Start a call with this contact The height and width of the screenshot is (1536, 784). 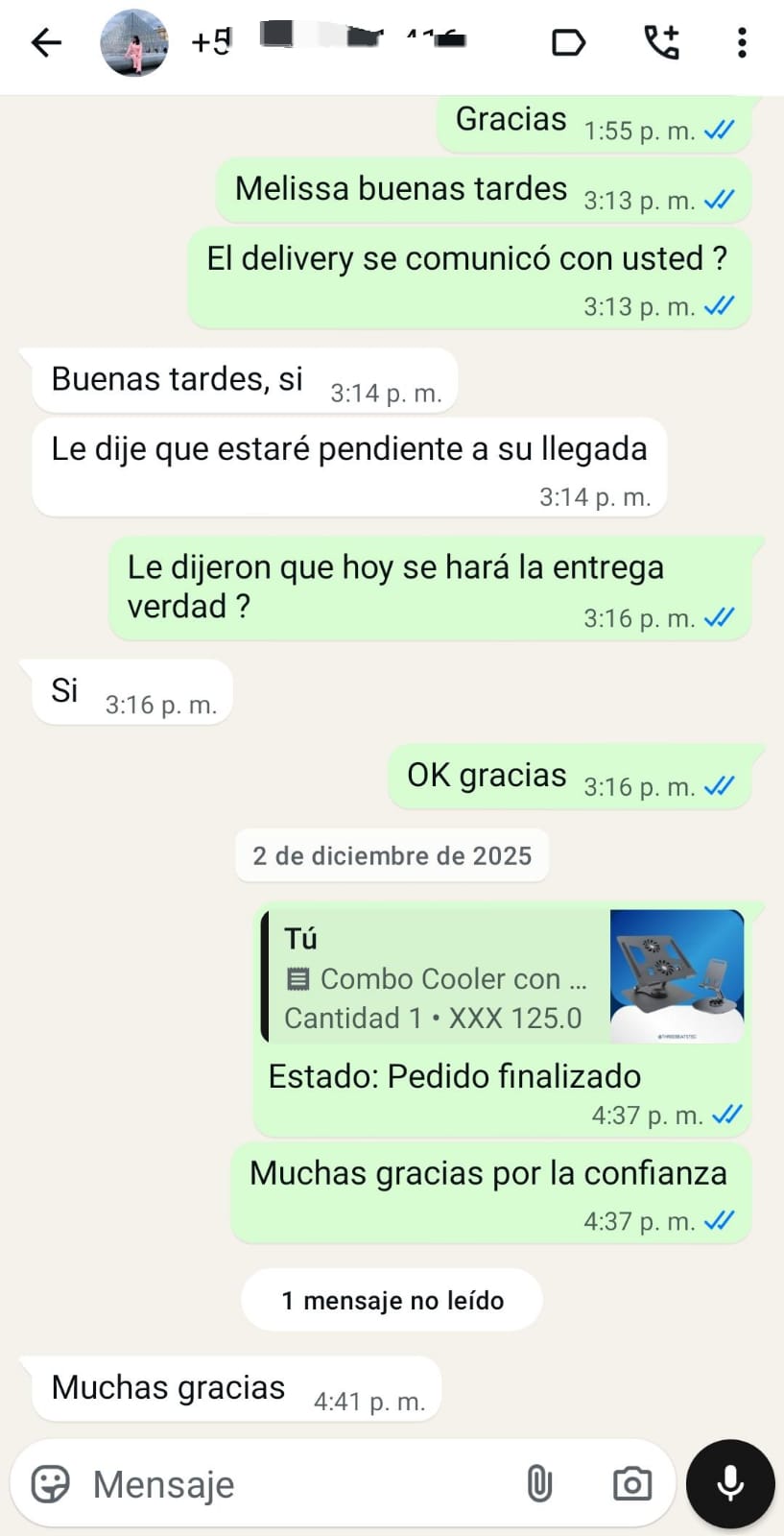click(x=661, y=43)
